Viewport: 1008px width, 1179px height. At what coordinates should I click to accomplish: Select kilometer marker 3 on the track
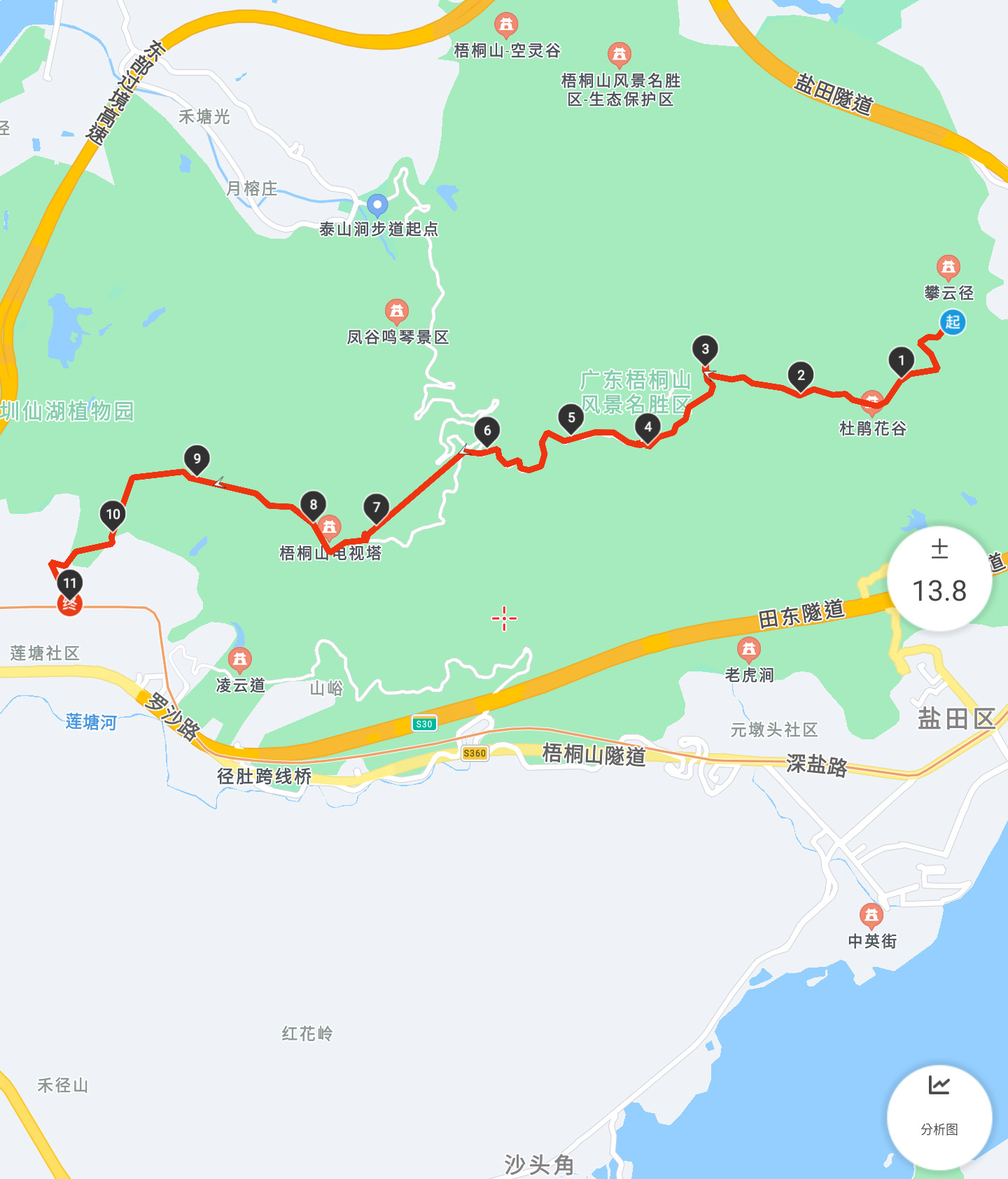(x=705, y=349)
